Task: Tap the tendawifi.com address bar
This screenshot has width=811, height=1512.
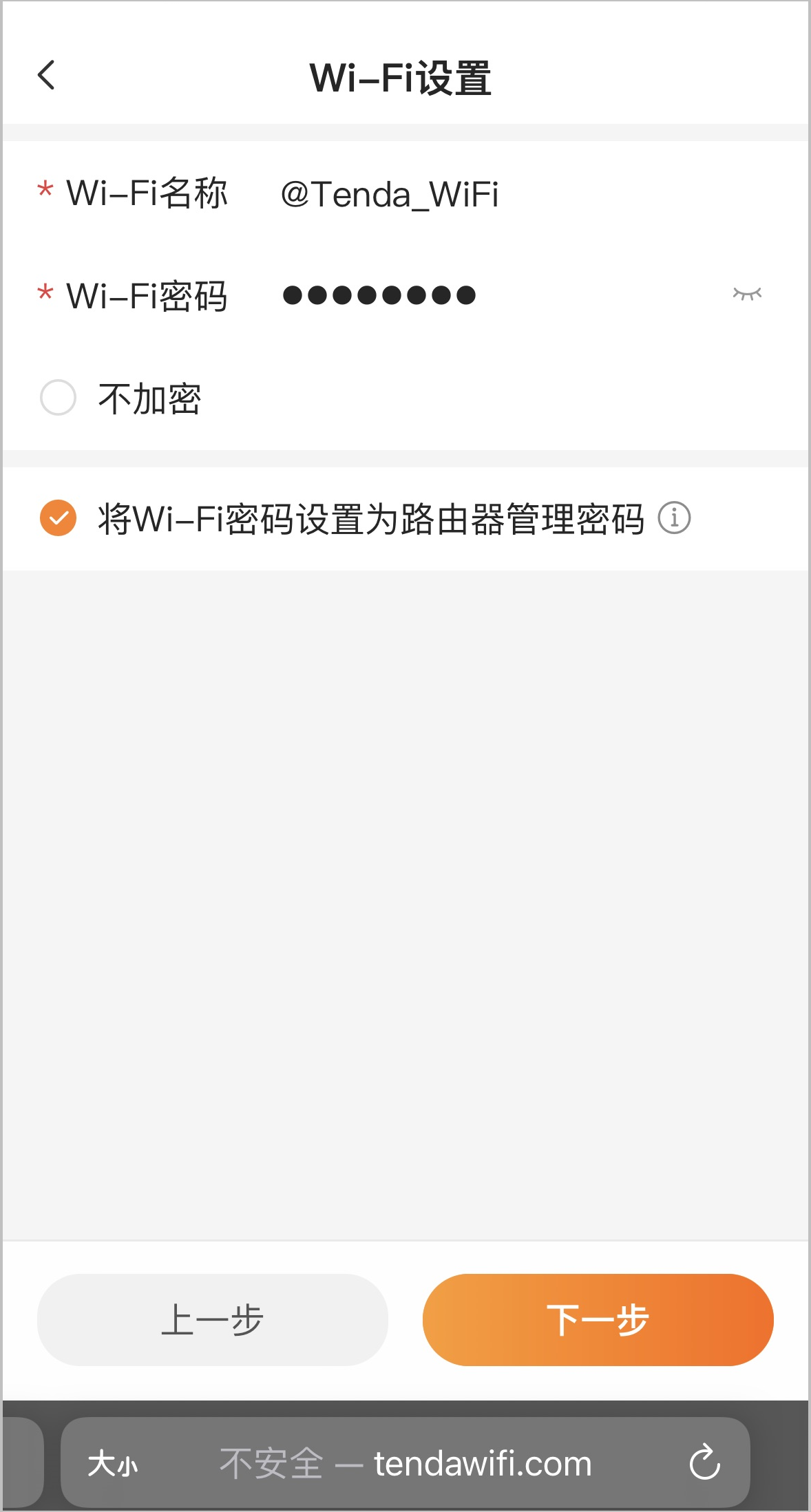Action: point(405,1462)
